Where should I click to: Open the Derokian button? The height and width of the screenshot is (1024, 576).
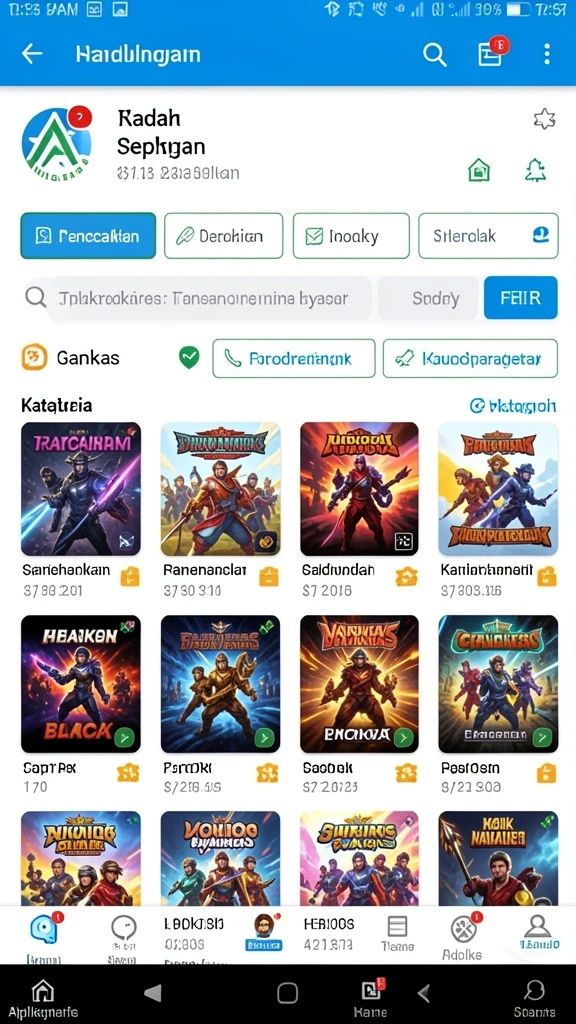tap(223, 236)
